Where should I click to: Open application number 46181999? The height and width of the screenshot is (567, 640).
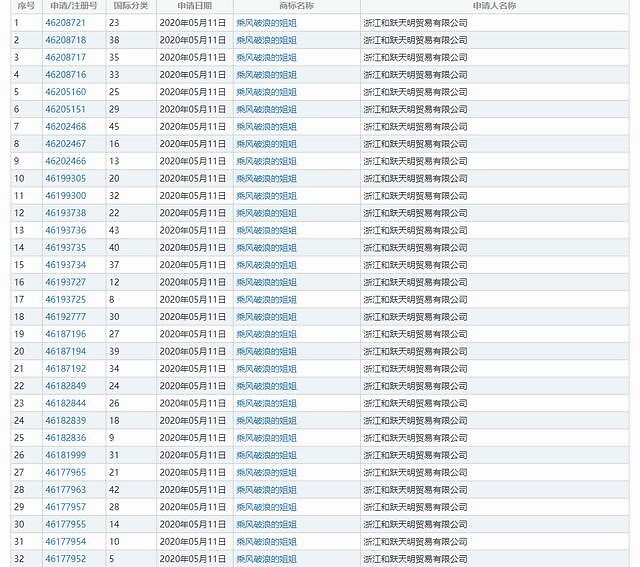[x=65, y=455]
